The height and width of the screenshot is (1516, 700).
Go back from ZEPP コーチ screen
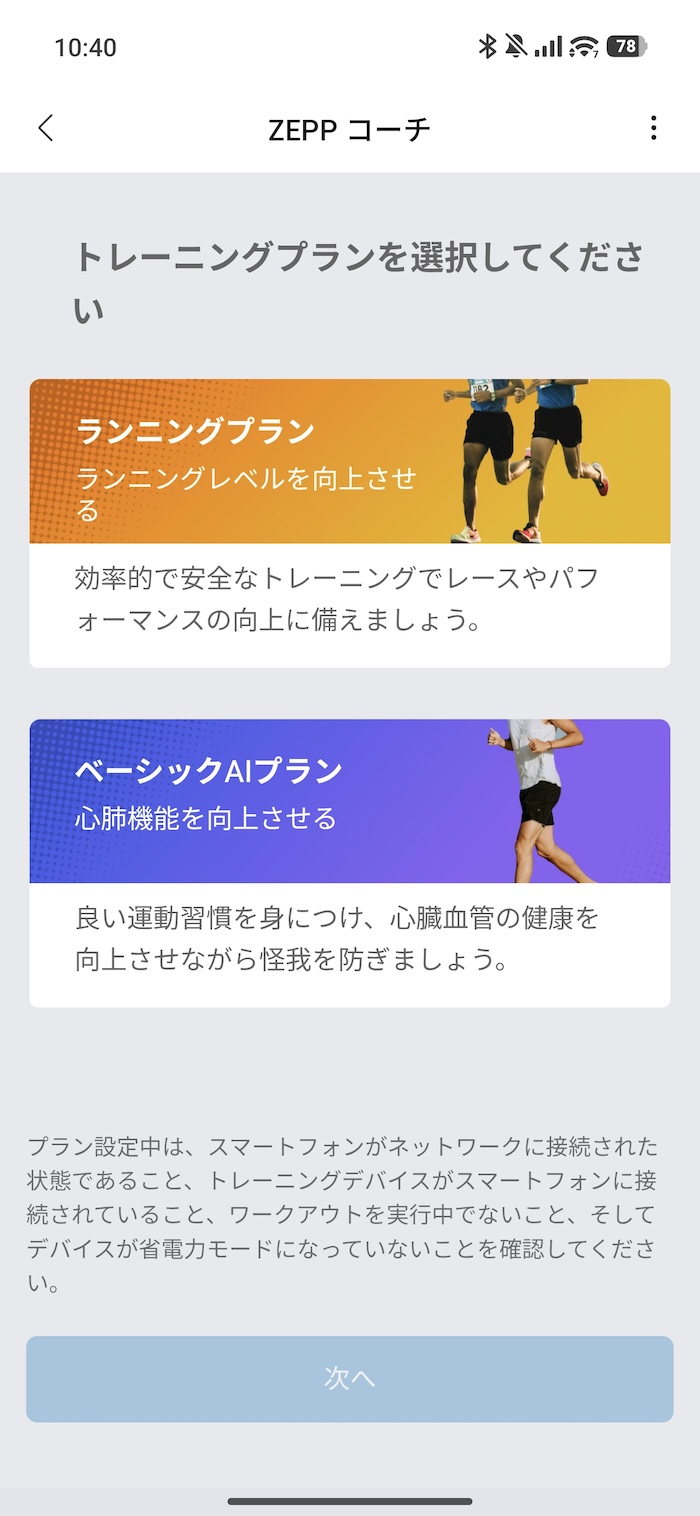click(46, 128)
